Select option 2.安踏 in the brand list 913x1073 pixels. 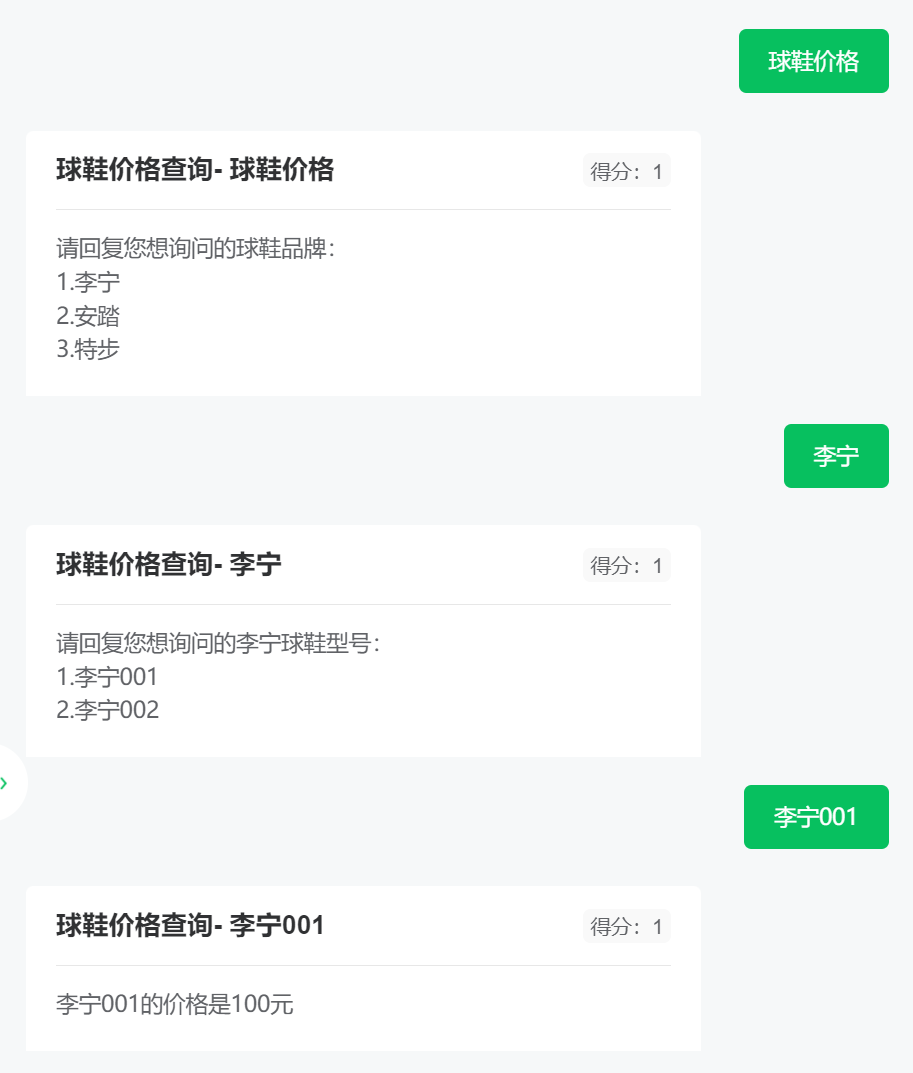pyautogui.click(x=87, y=316)
